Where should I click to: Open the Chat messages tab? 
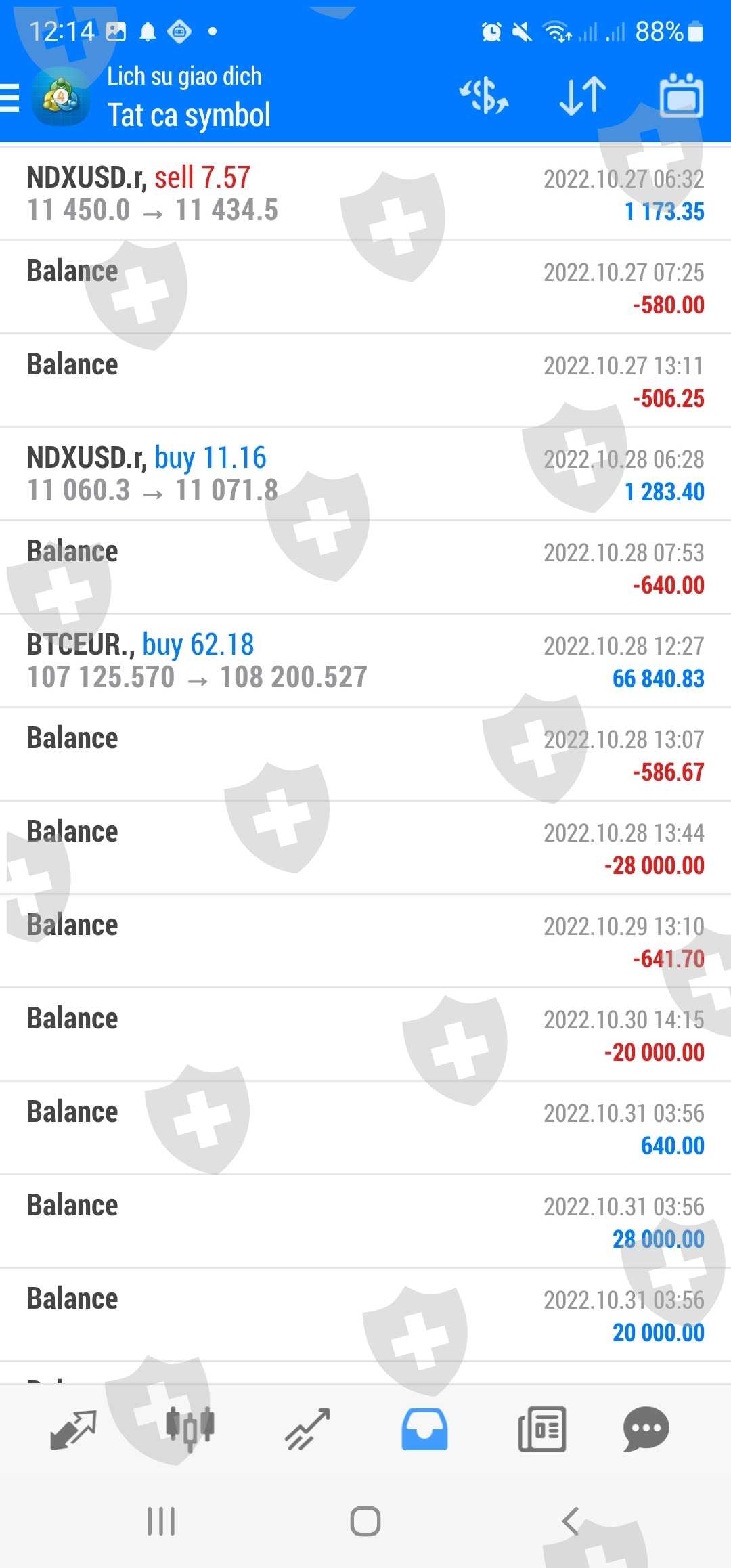[x=646, y=1429]
